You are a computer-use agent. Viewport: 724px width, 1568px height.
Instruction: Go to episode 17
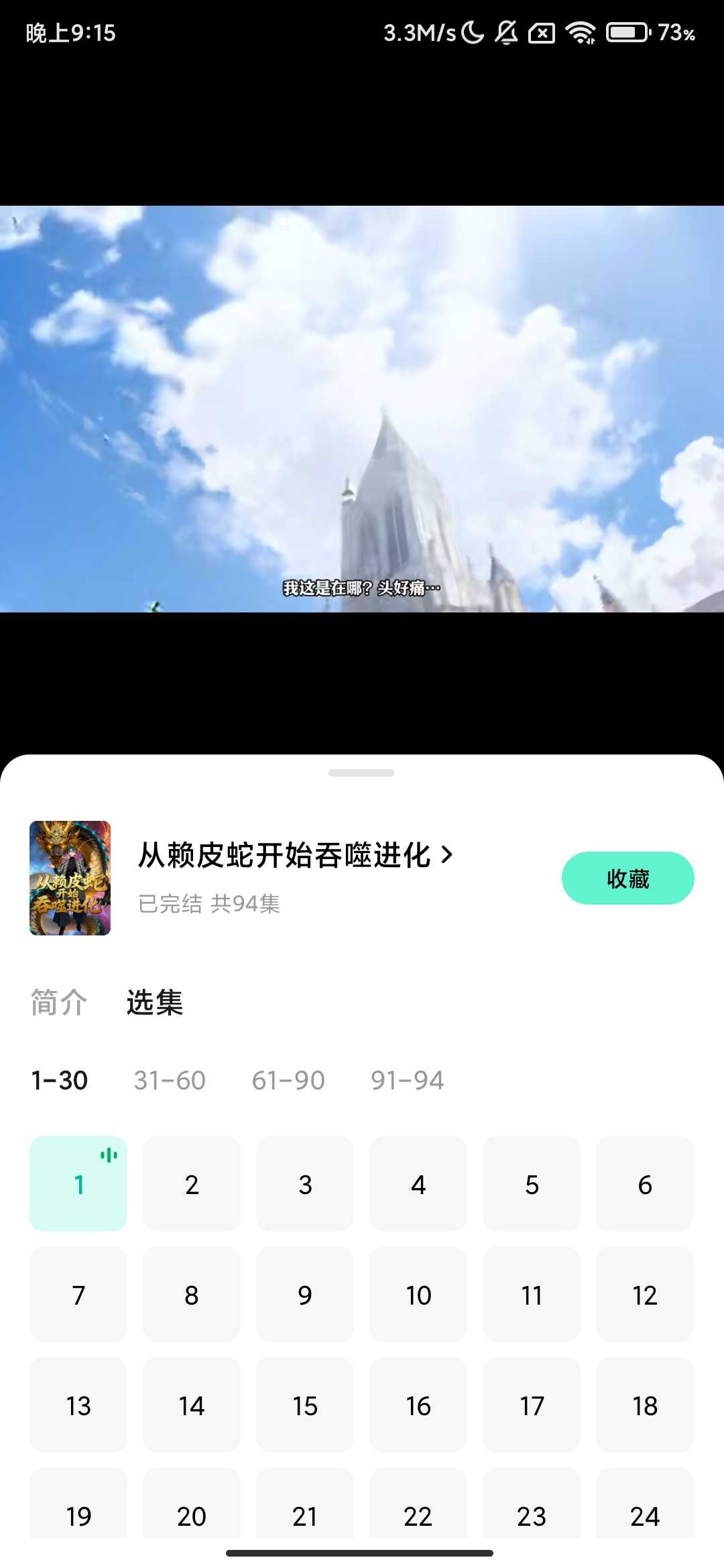(x=532, y=1405)
